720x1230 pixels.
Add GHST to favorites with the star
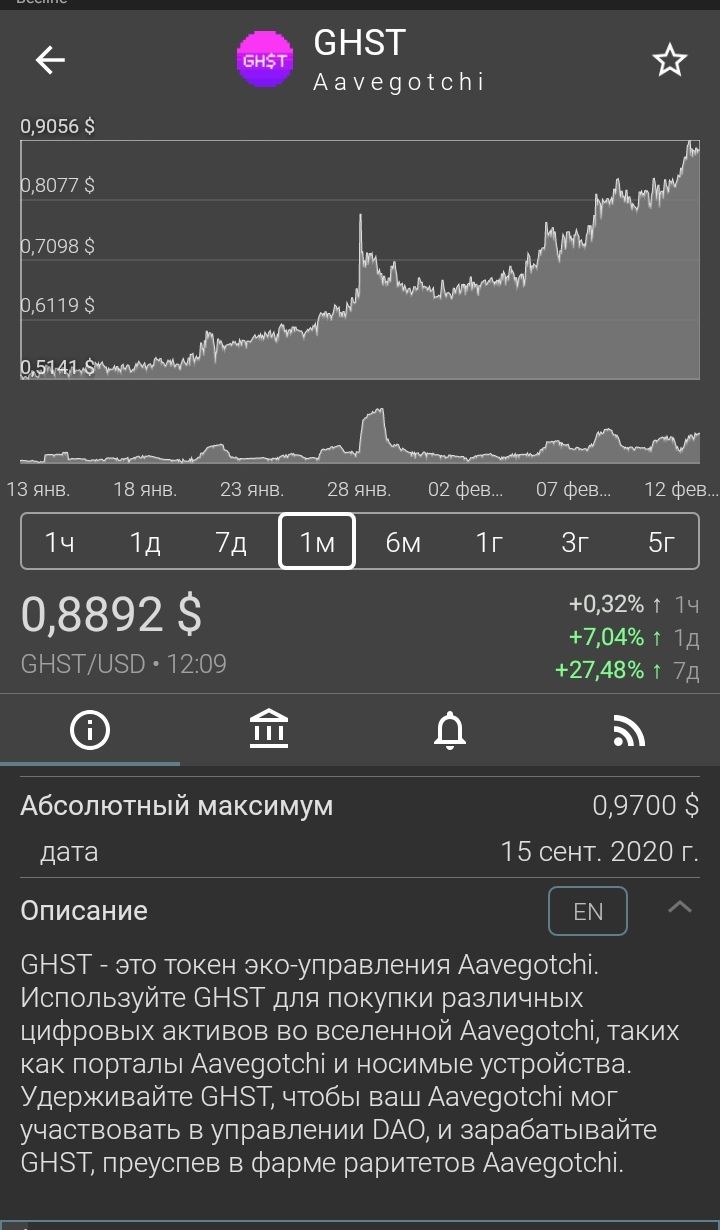coord(670,61)
